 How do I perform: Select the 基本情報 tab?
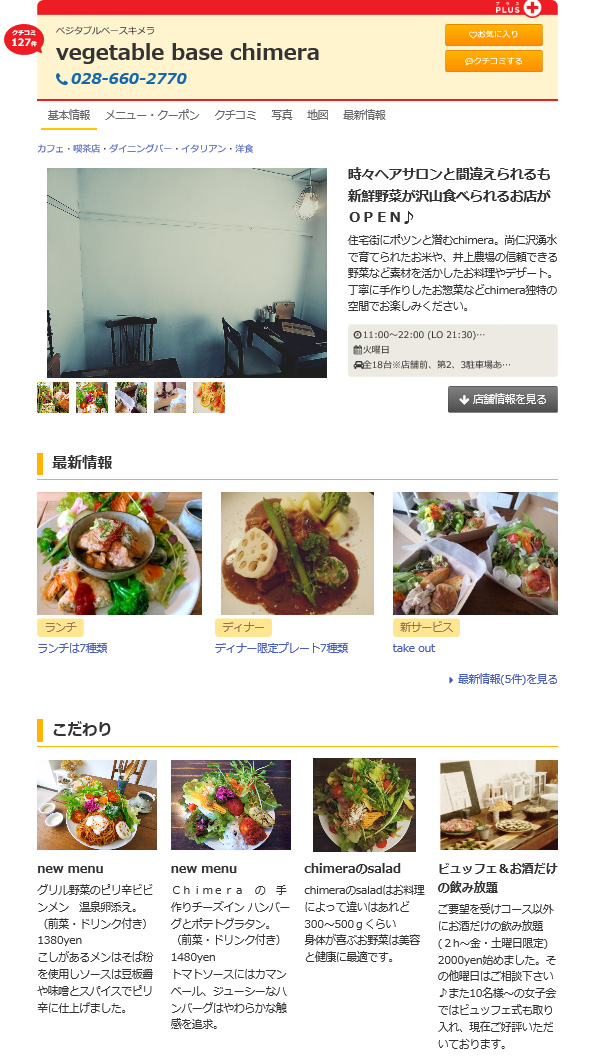point(69,115)
